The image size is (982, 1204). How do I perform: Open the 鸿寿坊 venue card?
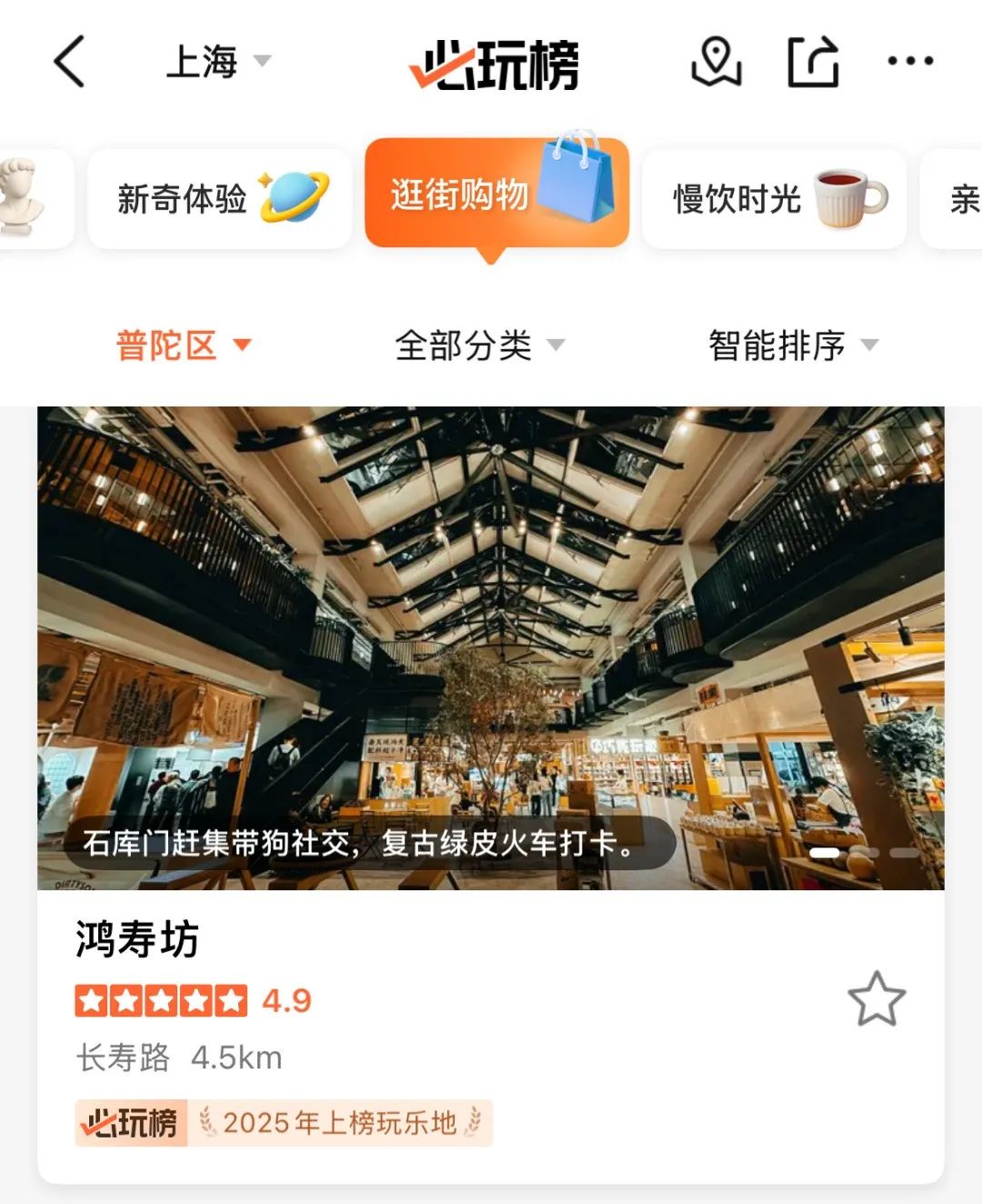tap(136, 939)
